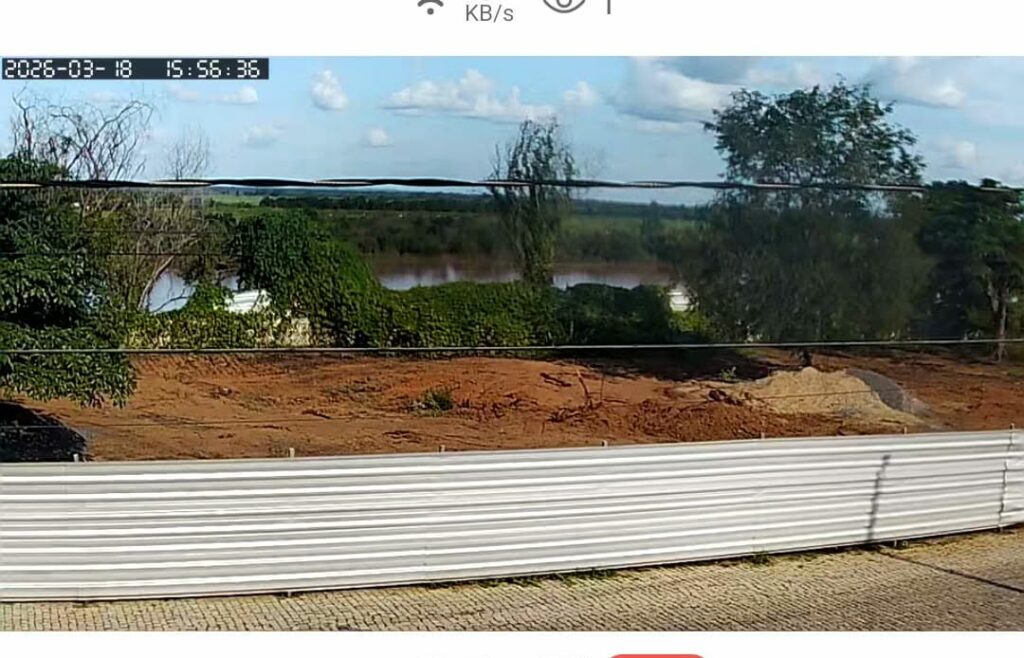Tap the live camera feed to show controls
The image size is (1024, 658).
click(512, 342)
